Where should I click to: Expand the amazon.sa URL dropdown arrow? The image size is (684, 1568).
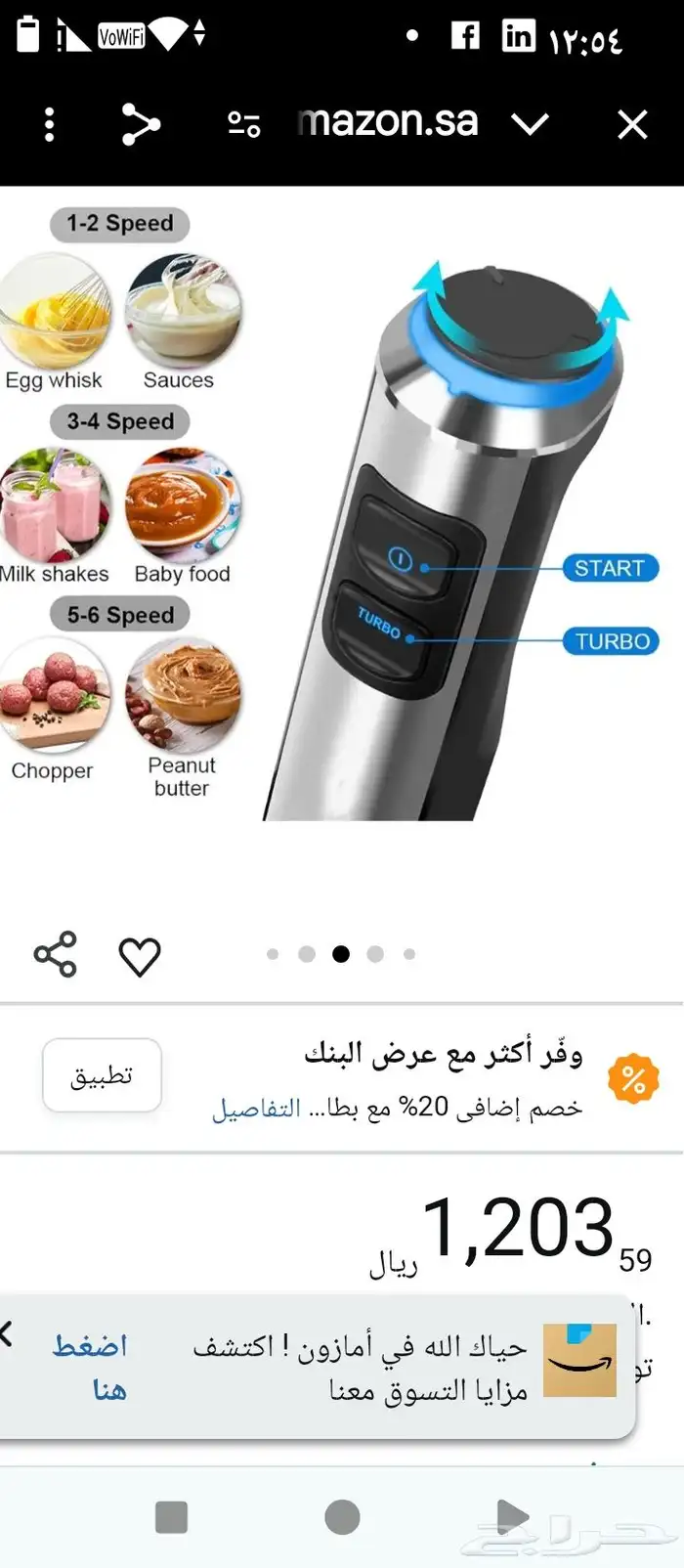tap(531, 124)
